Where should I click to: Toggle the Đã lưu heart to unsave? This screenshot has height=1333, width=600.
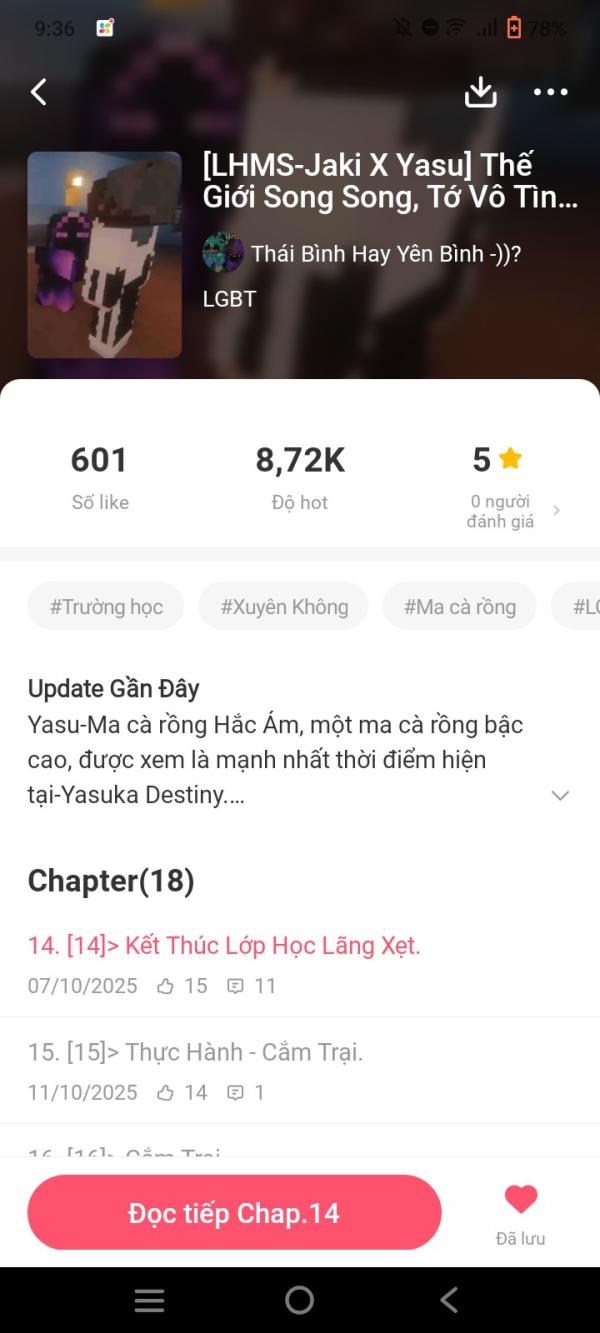[x=521, y=1213]
